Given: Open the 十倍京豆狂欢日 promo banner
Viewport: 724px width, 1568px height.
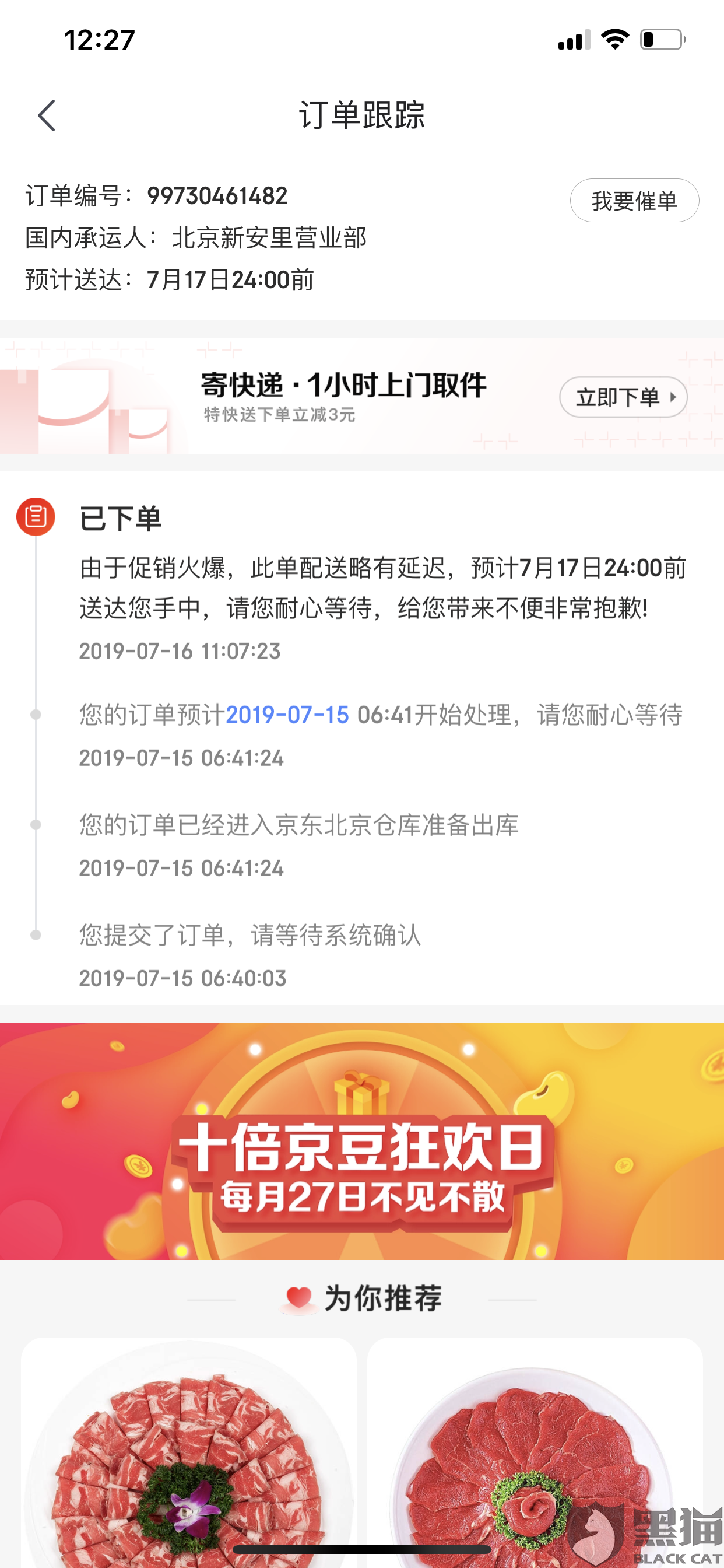Looking at the screenshot, I should click(x=362, y=1140).
